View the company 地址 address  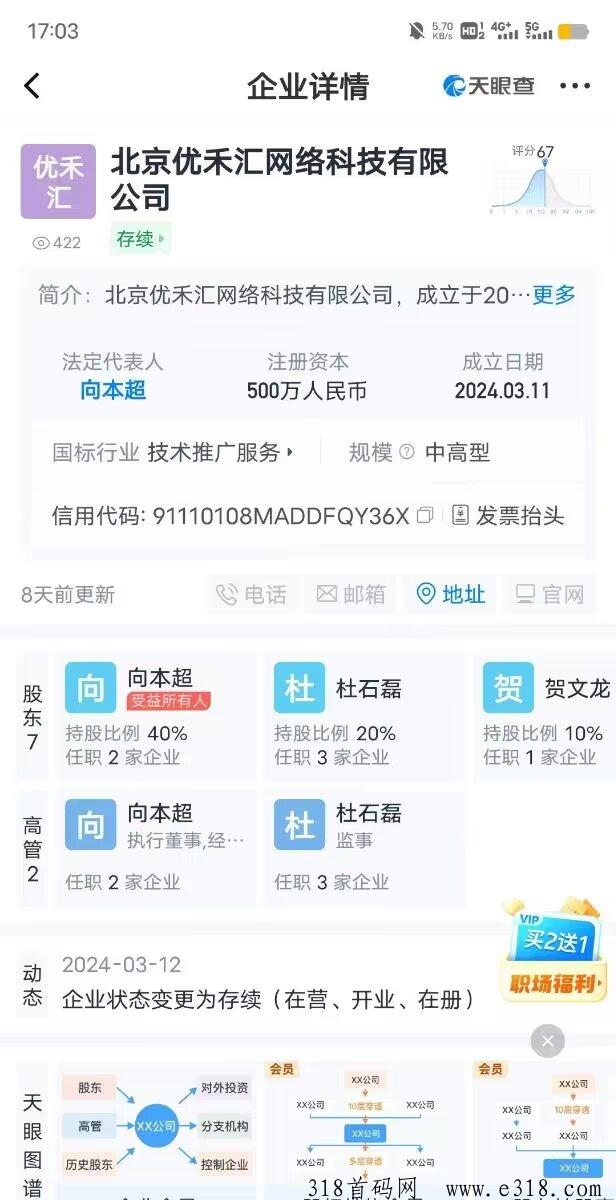coord(451,595)
